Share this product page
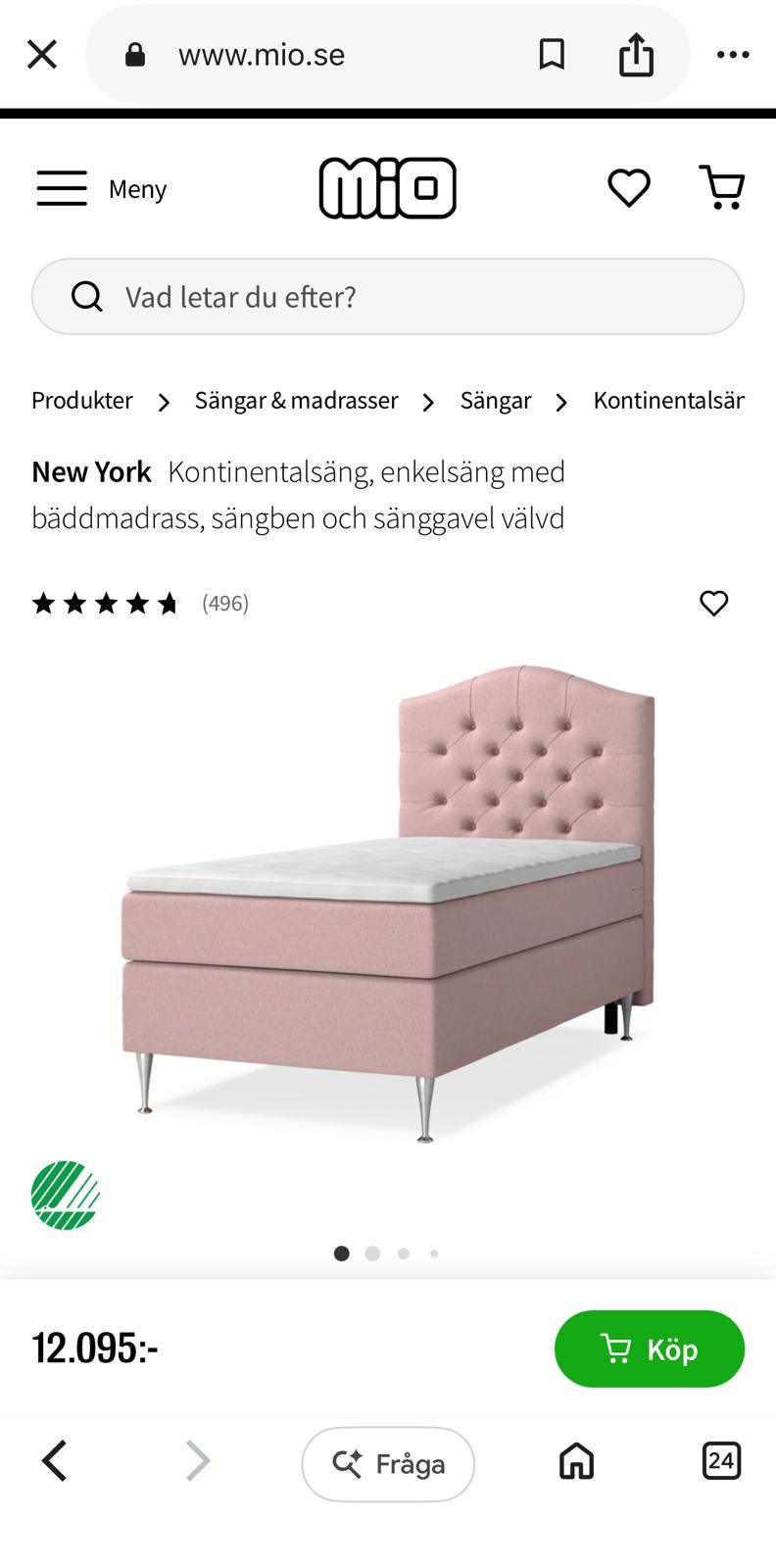This screenshot has width=776, height=1568. coord(638,54)
